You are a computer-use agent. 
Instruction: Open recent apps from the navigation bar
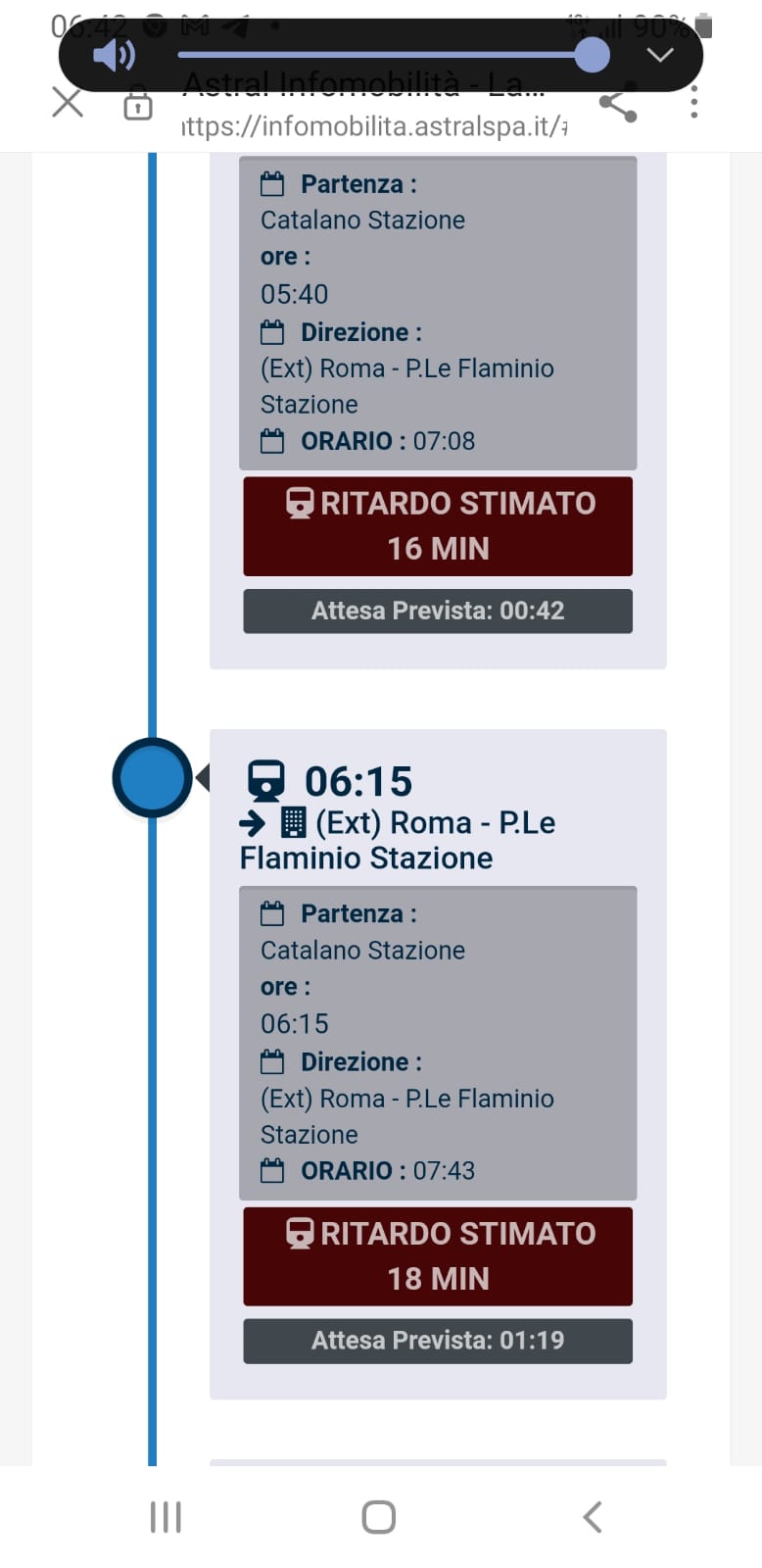[166, 1516]
